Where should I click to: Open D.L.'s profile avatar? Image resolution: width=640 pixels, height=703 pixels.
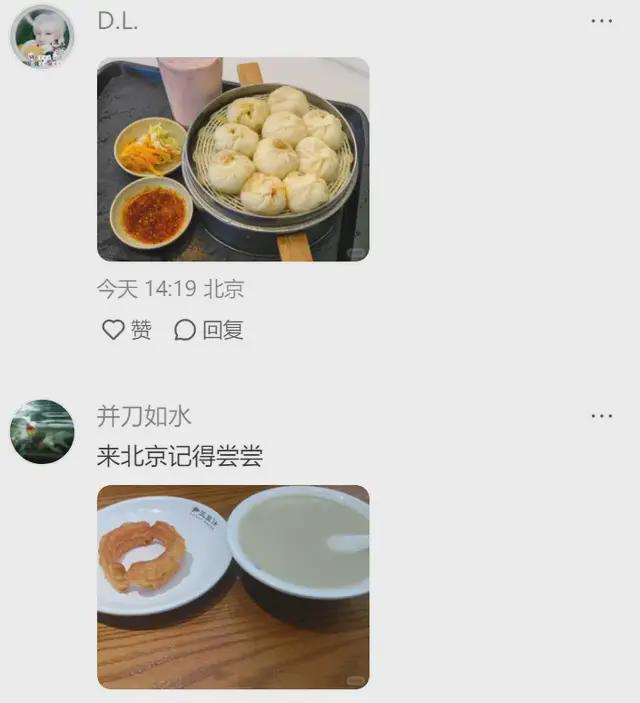point(42,37)
